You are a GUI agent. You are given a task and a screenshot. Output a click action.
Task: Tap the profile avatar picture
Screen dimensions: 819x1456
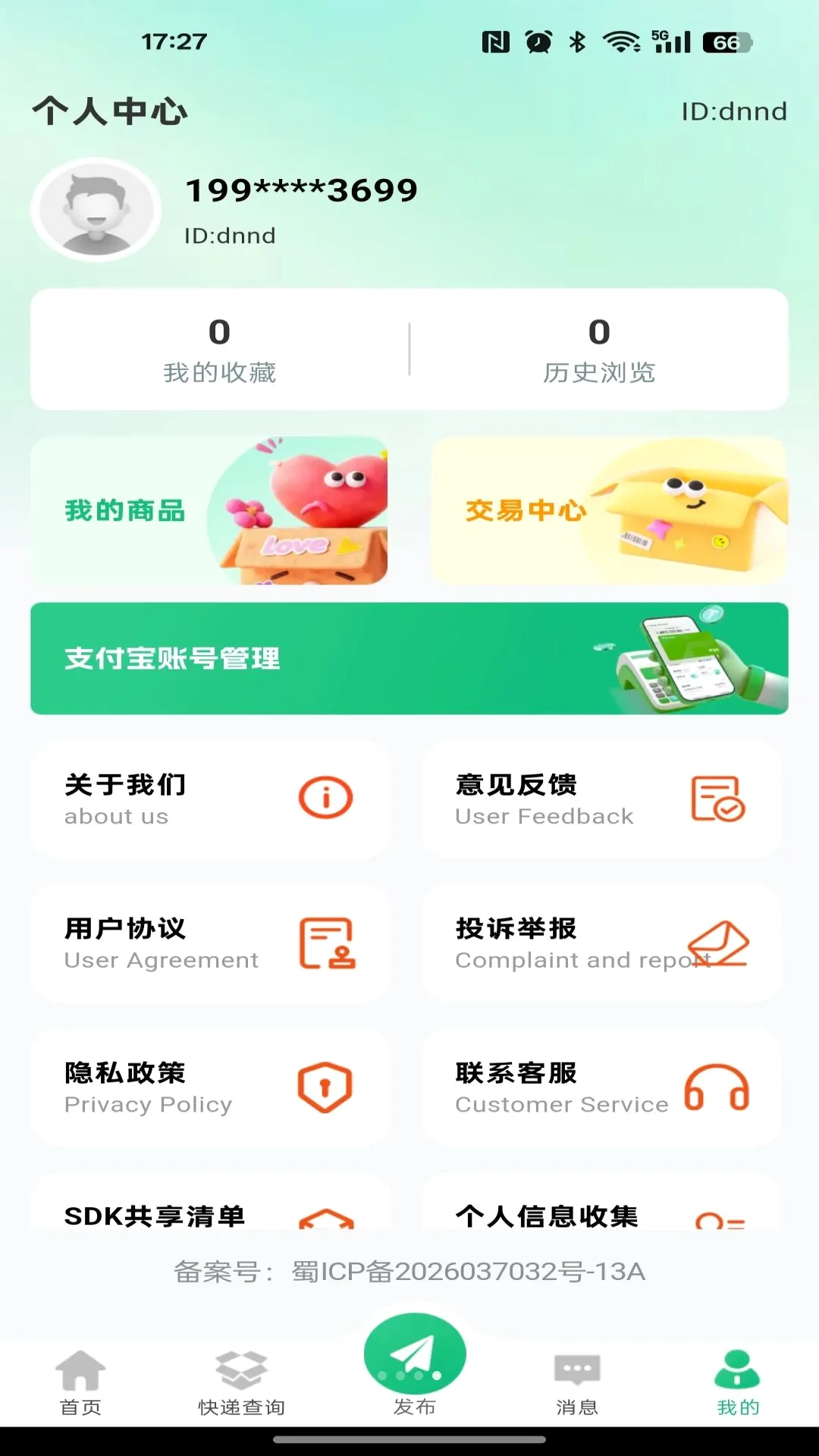[x=96, y=209]
